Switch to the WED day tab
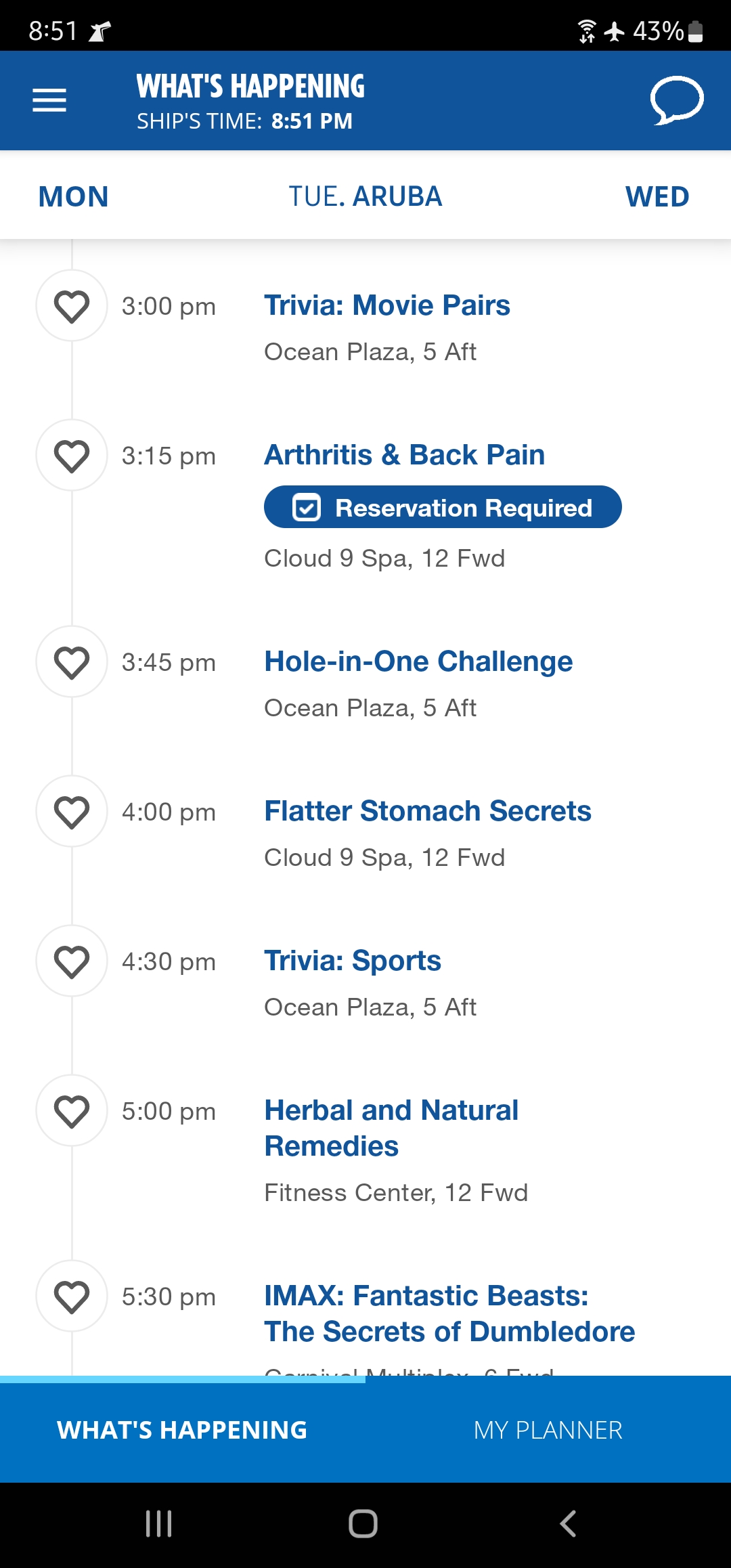 point(657,197)
